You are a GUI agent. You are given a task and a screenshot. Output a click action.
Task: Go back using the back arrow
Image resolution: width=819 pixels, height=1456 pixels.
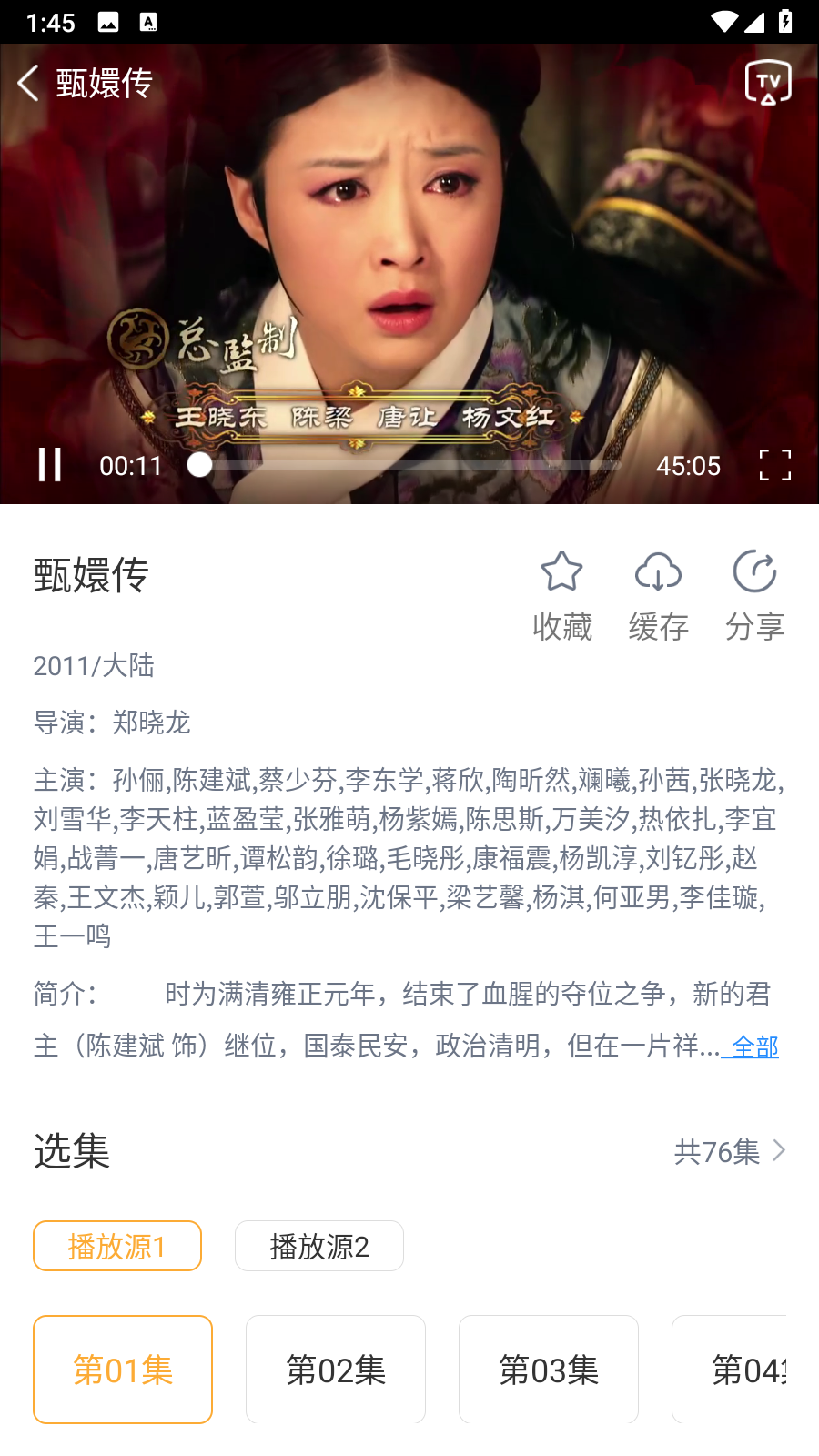point(27,82)
